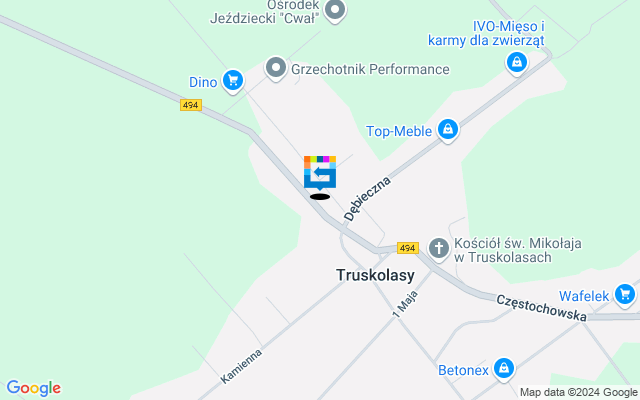
Task: Open the Grzechotnik Performance marker
Action: coord(275,69)
